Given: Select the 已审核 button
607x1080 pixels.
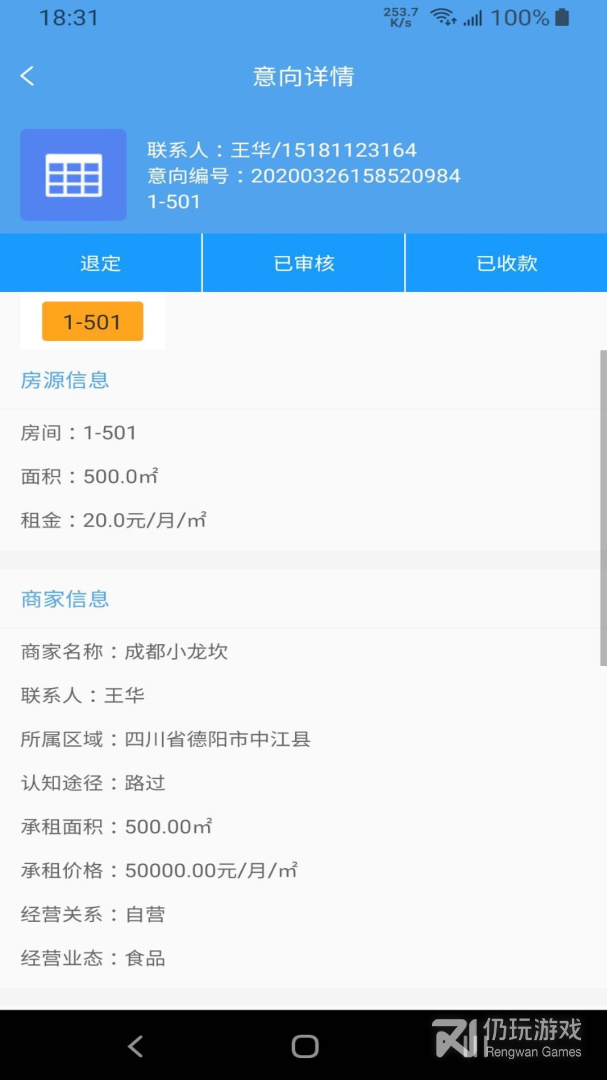Looking at the screenshot, I should point(304,263).
